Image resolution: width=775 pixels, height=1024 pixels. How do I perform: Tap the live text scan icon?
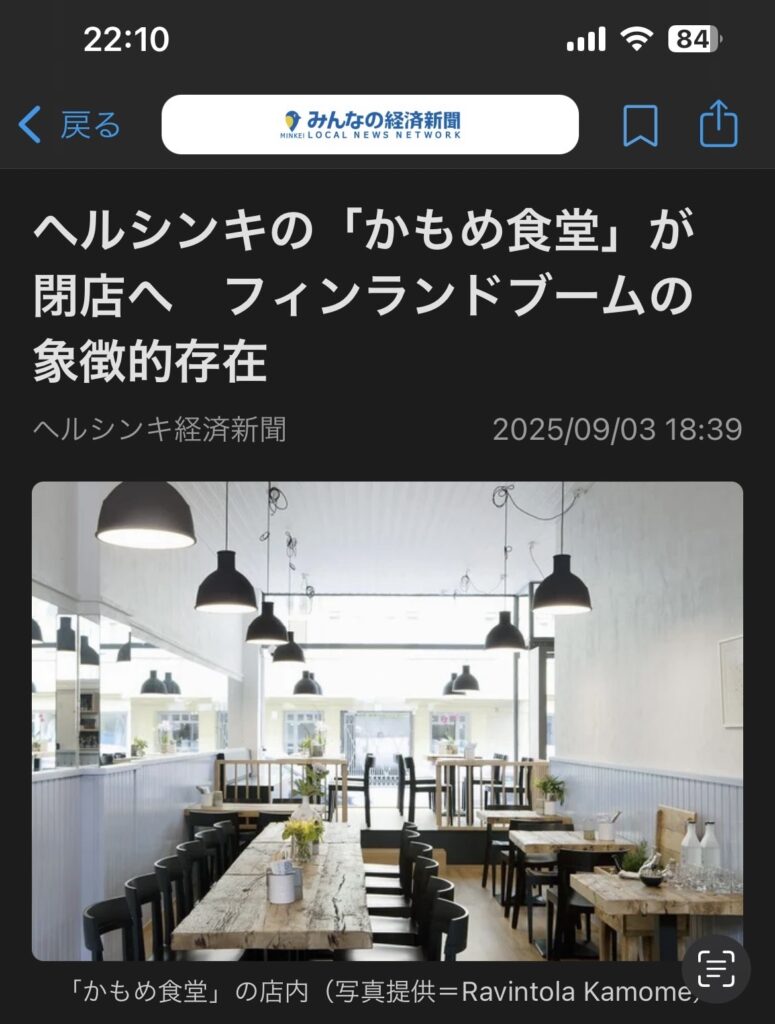tap(715, 968)
